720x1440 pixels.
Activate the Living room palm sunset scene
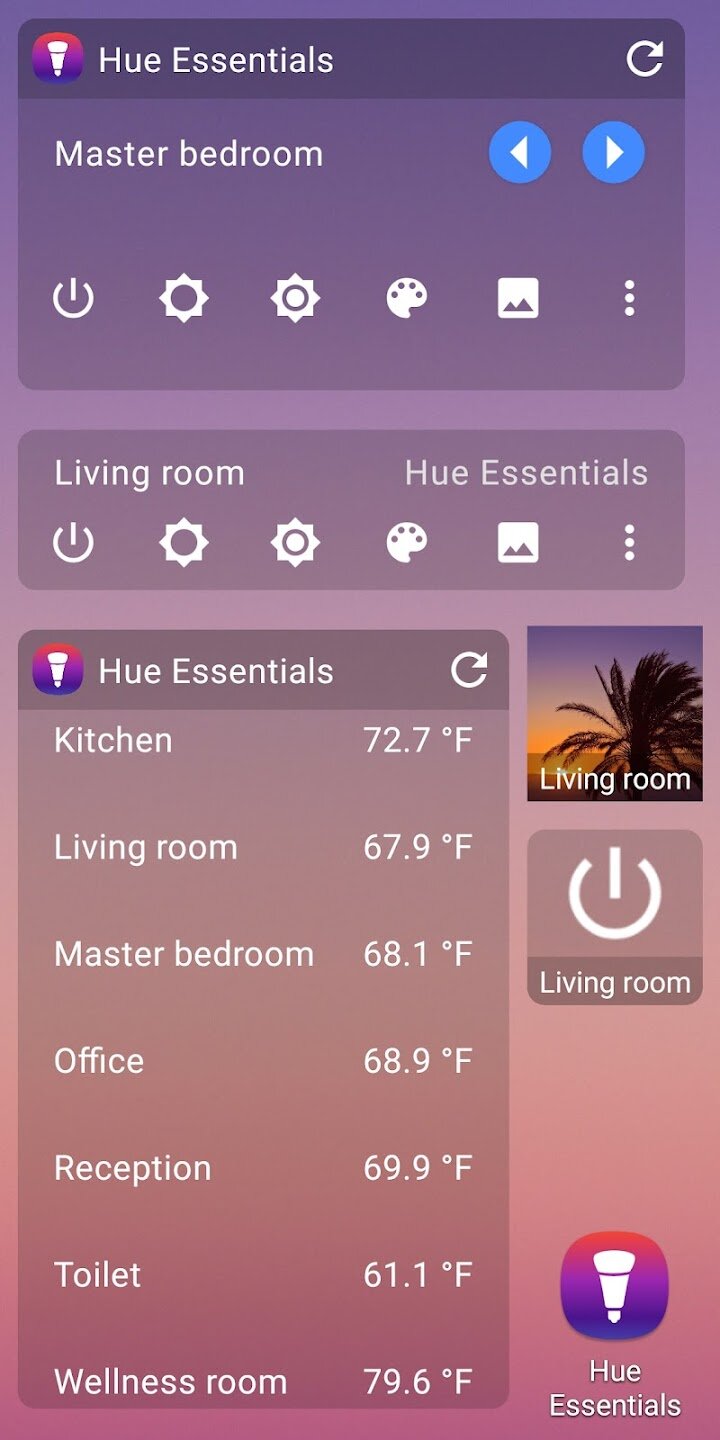pyautogui.click(x=615, y=713)
